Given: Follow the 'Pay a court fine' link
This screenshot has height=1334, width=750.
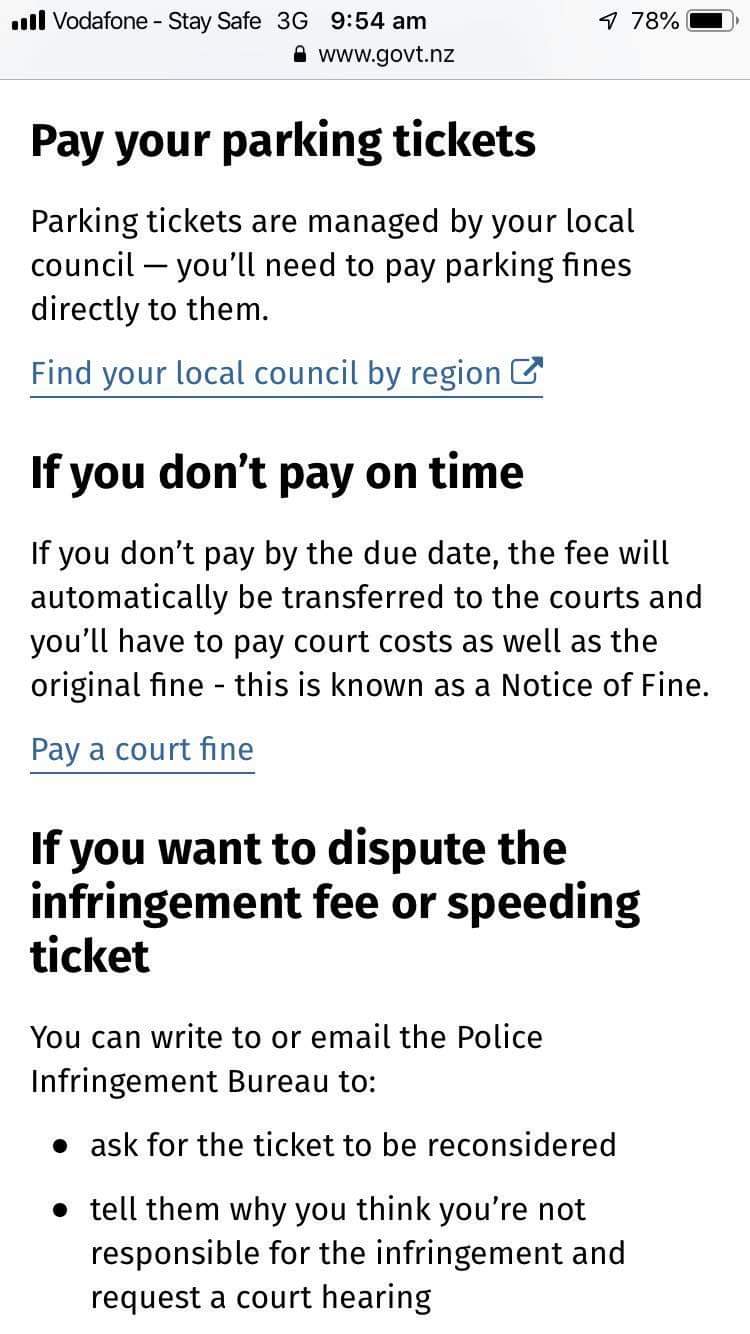Looking at the screenshot, I should pyautogui.click(x=142, y=749).
